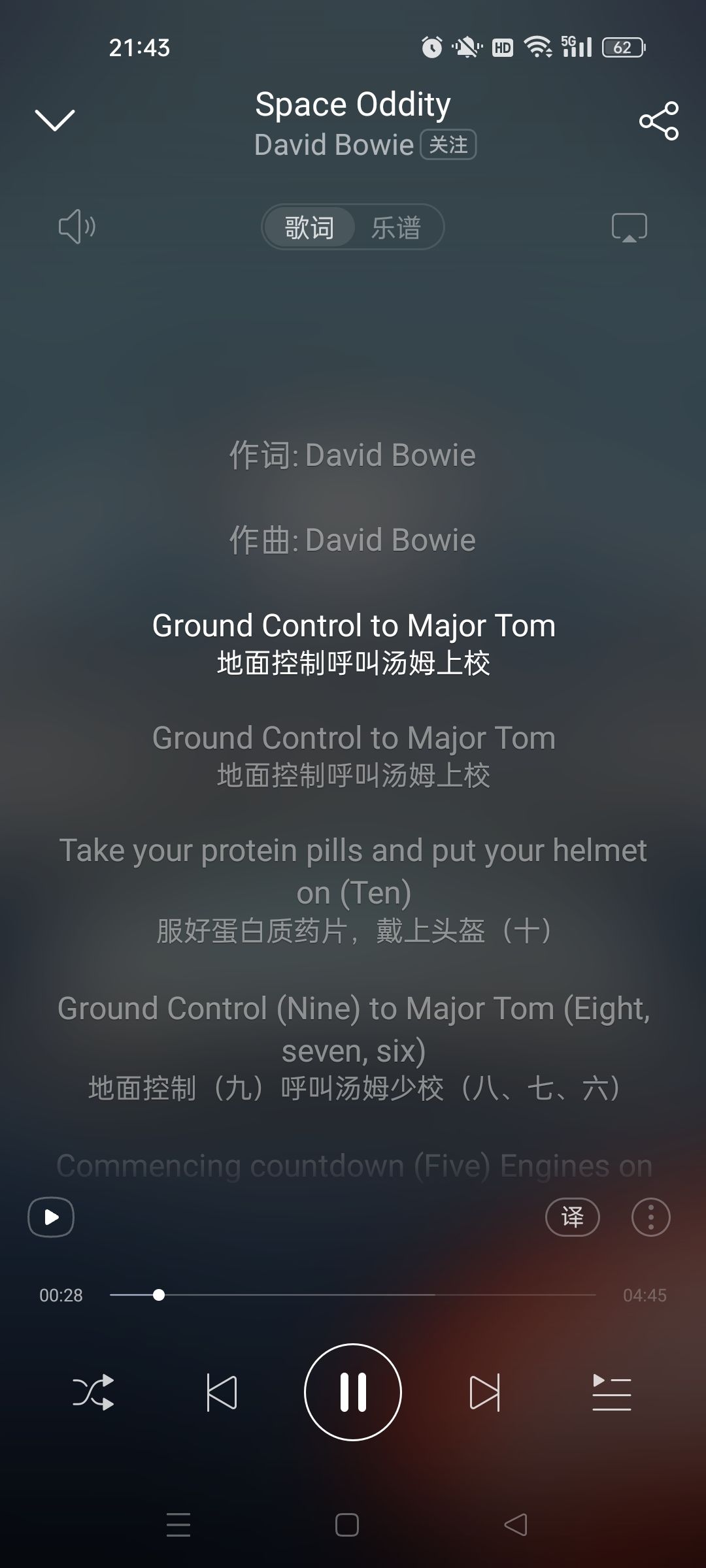
Task: Switch to the 乐谱 sheet music tab
Action: 396,227
